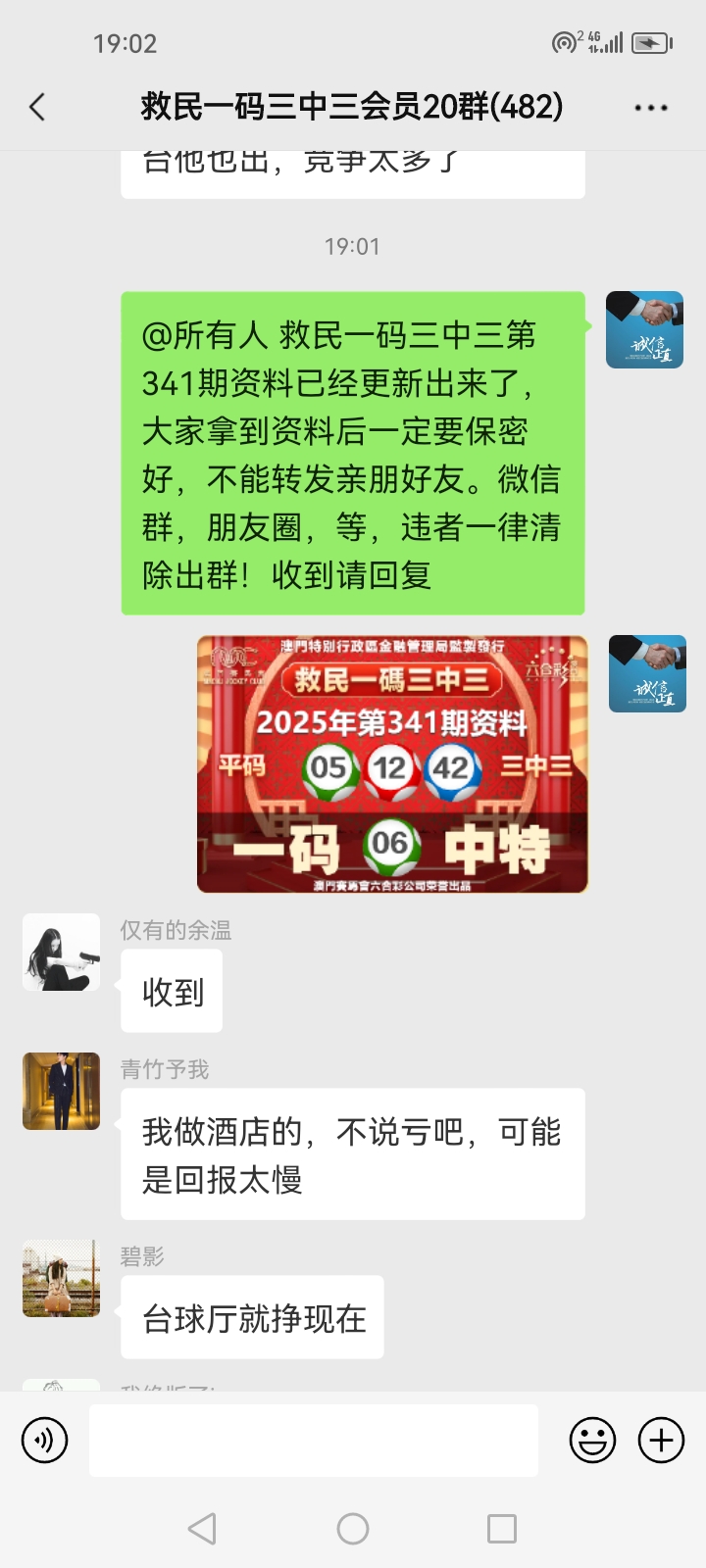Focus the message text field
The image size is (706, 1568).
click(314, 1440)
